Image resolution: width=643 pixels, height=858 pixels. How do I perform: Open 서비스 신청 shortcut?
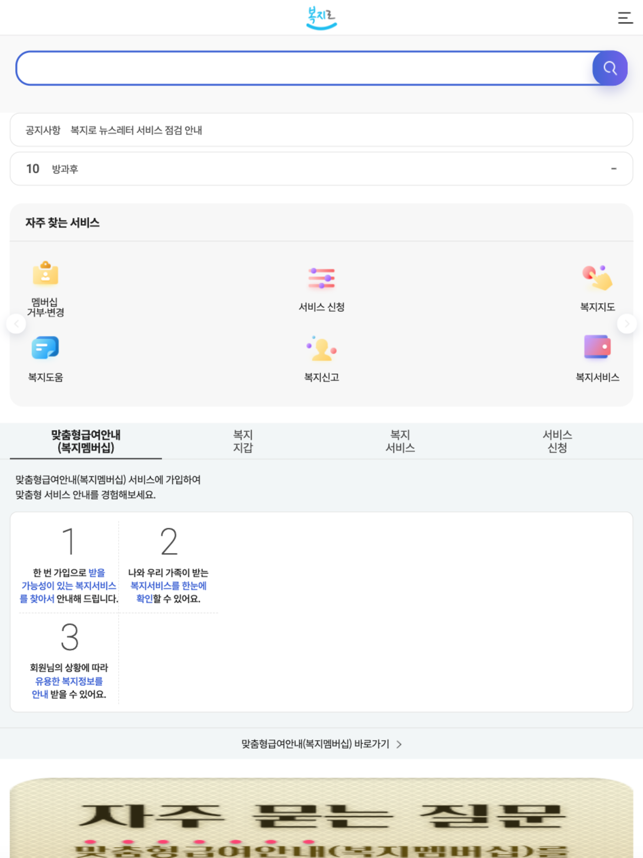point(321,289)
